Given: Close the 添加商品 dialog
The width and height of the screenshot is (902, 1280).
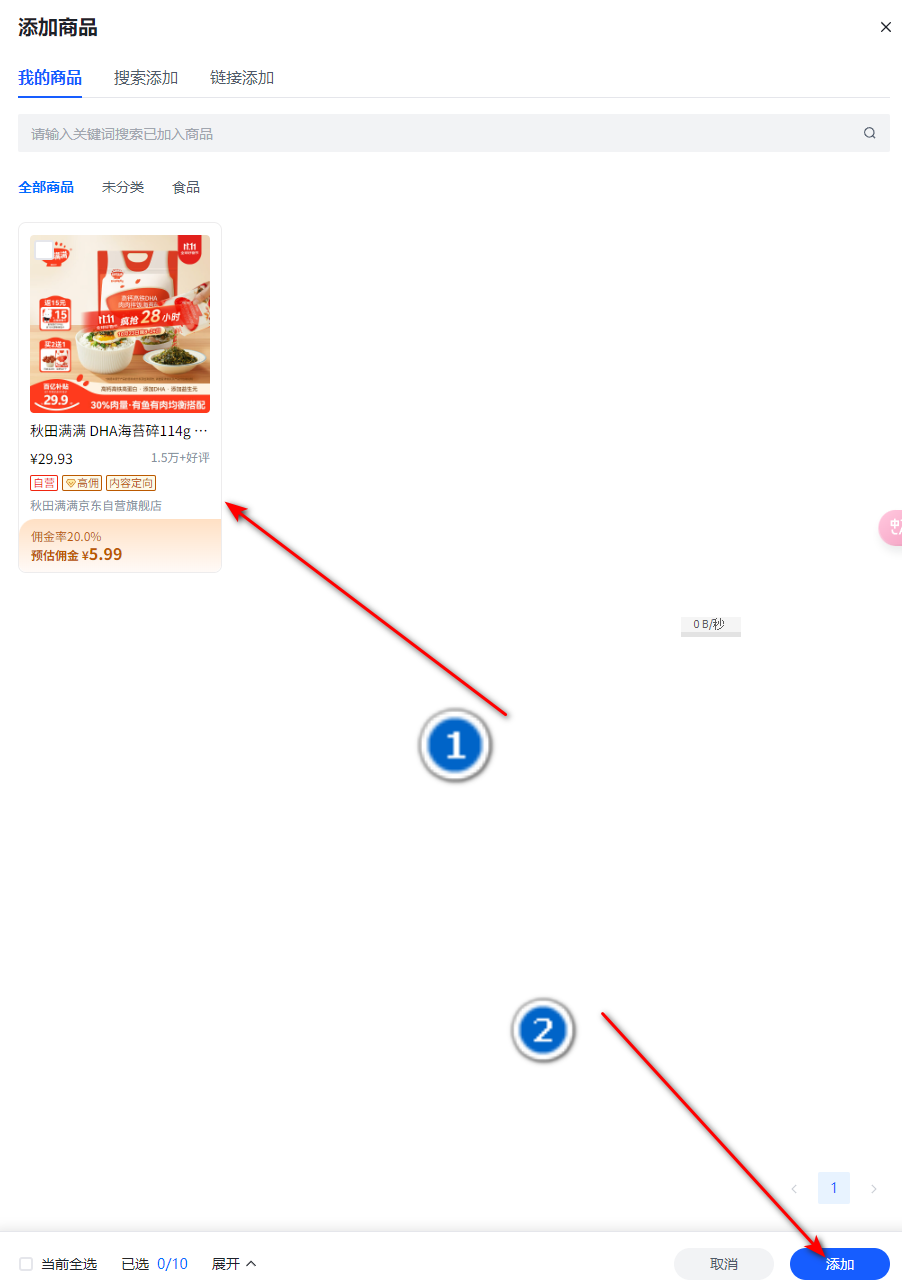Looking at the screenshot, I should coord(885,27).
